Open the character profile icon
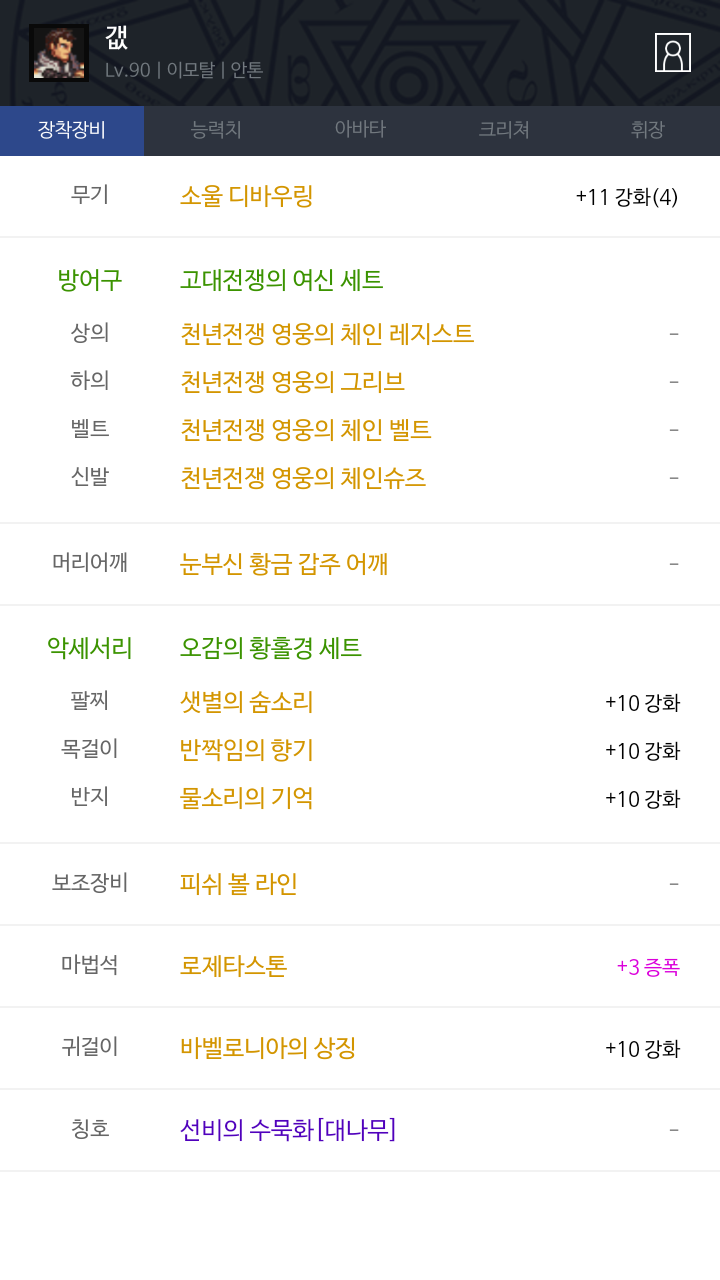 673,53
